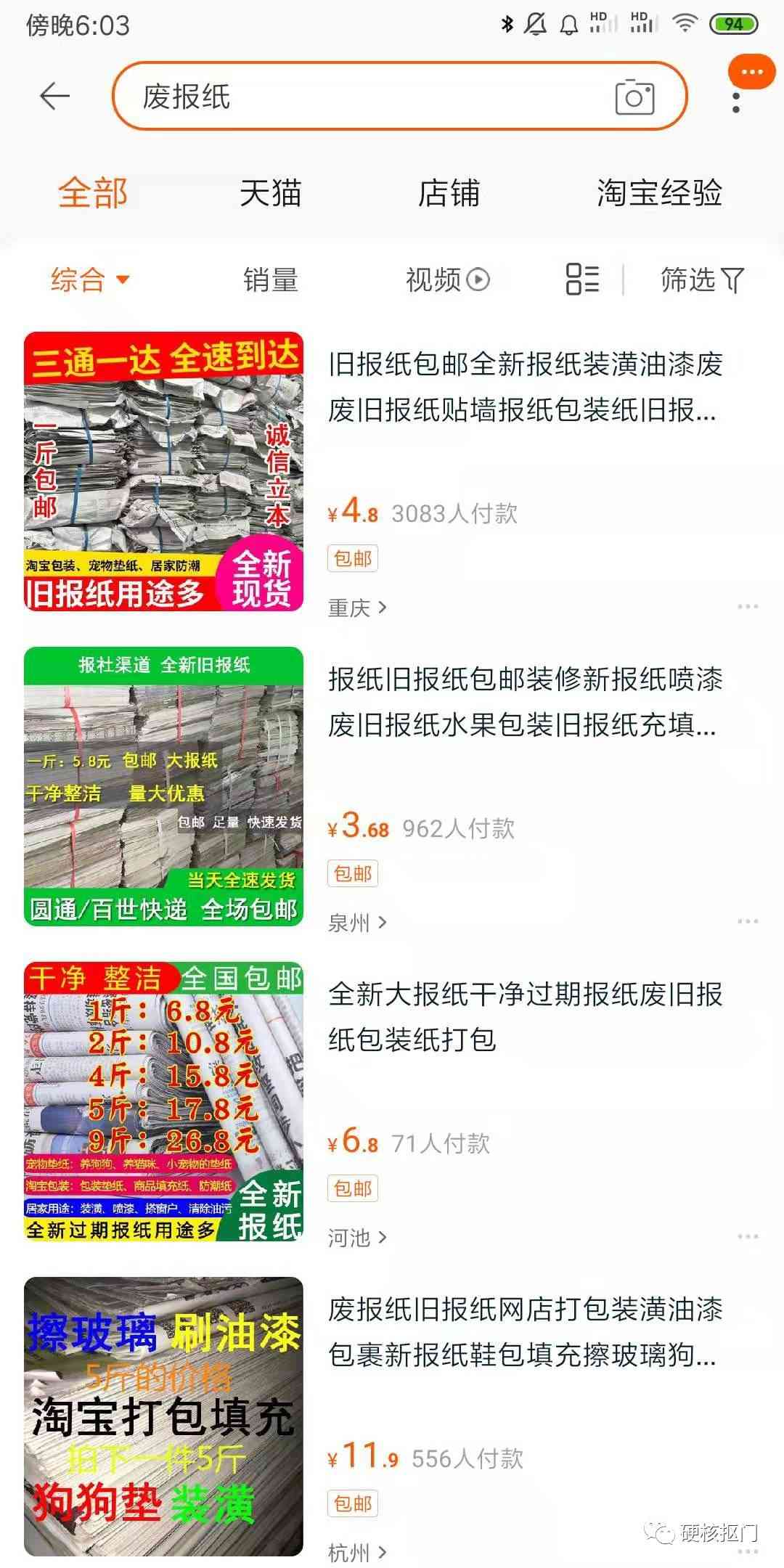Viewport: 784px width, 1568px height.
Task: Go back with the arrow icon
Action: 54,96
